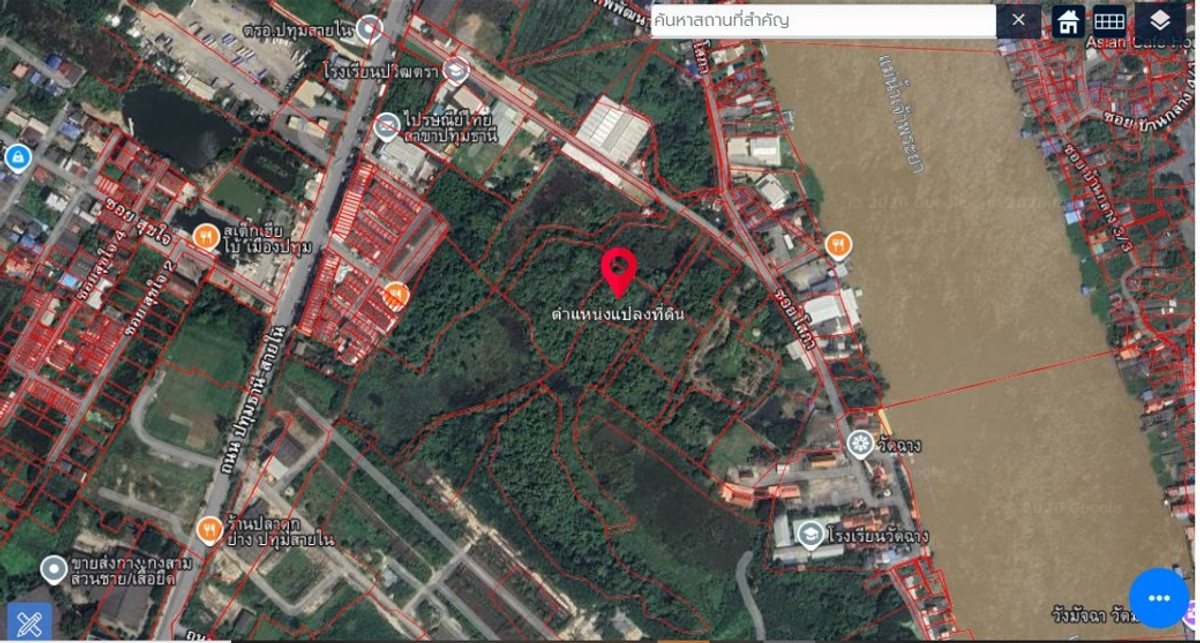This screenshot has height=643, width=1200.
Task: Open the ruler and pencil measuring tool
Action: pos(28,623)
